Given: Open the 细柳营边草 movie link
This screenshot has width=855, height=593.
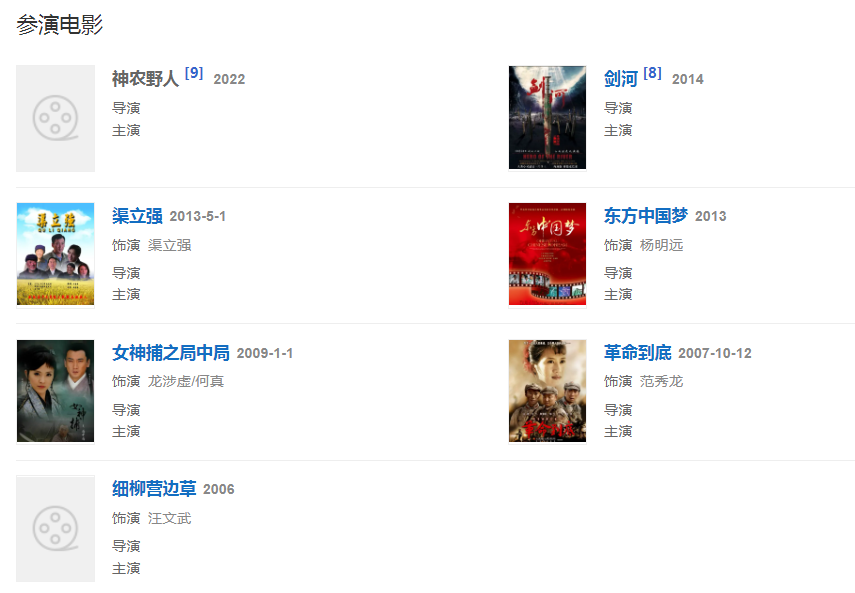Looking at the screenshot, I should pyautogui.click(x=153, y=489).
